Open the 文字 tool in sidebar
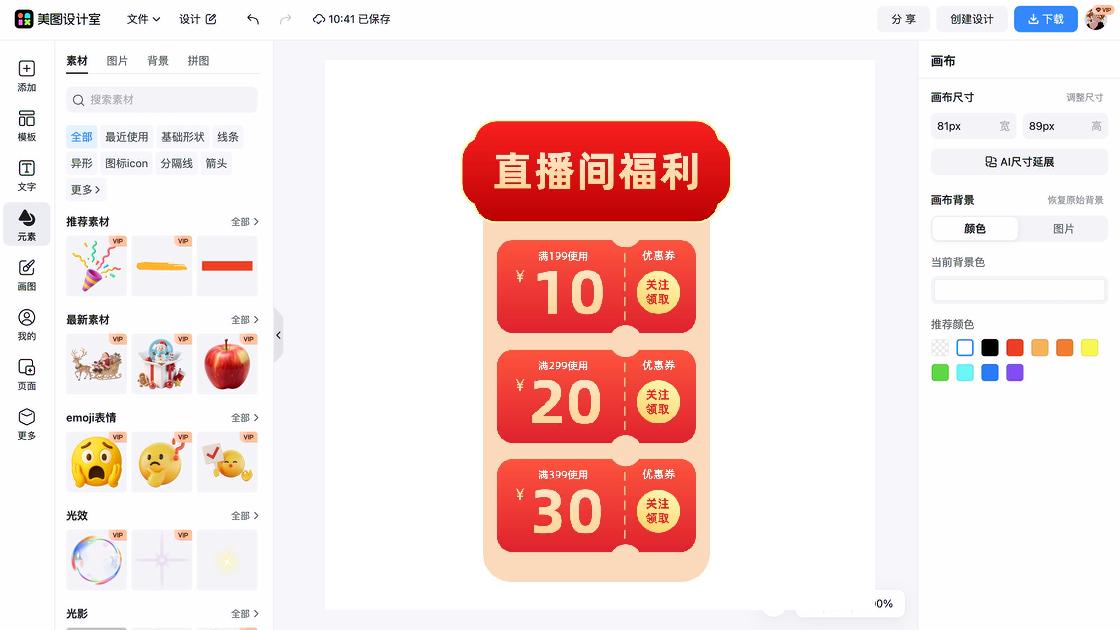This screenshot has height=630, width=1120. coord(27,176)
